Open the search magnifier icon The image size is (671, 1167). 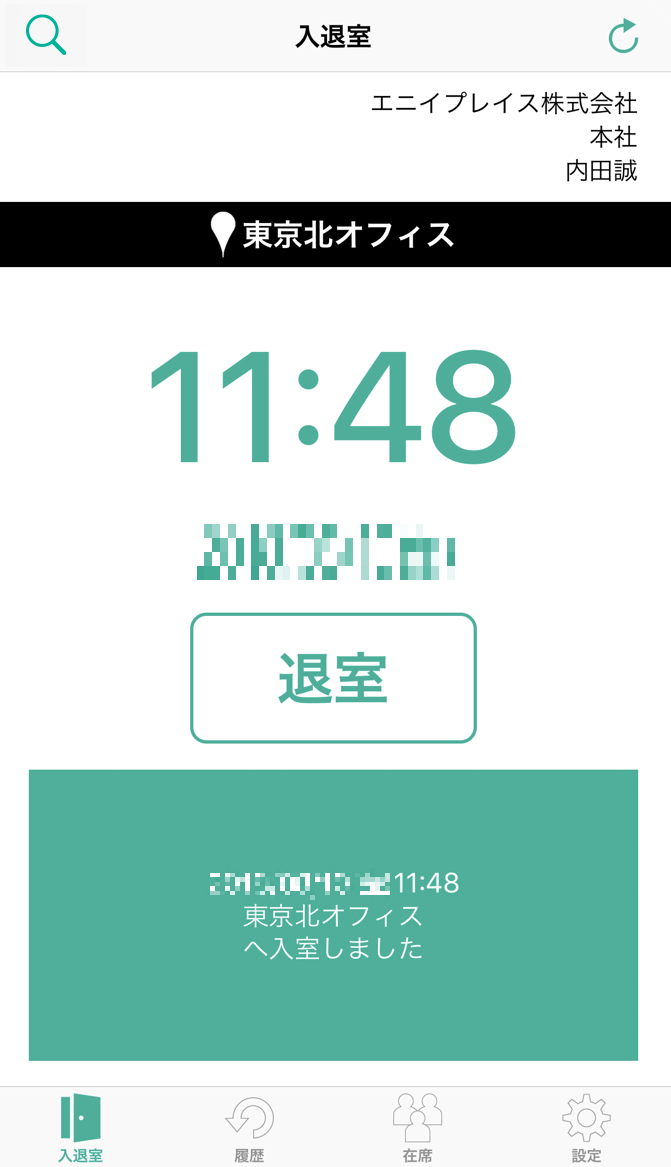click(46, 36)
